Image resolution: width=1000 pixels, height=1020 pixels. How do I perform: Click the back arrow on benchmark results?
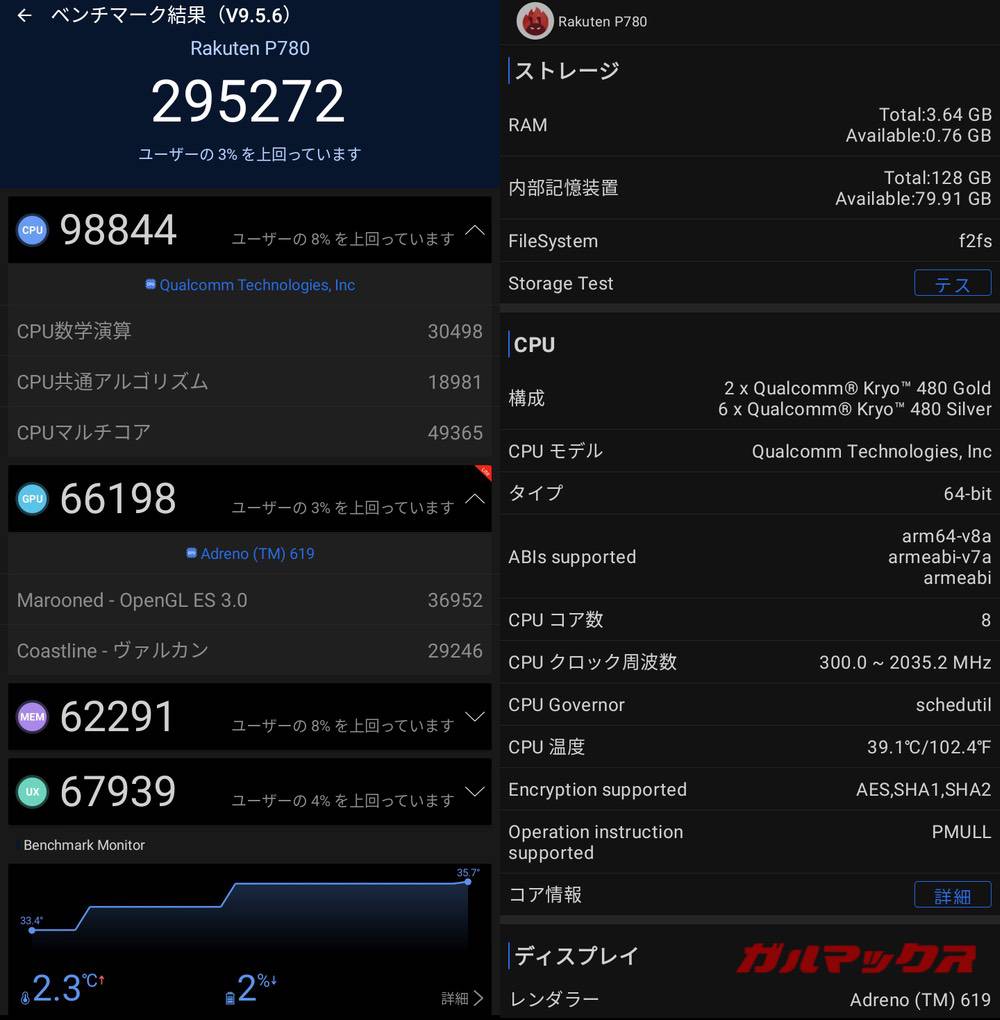click(22, 15)
